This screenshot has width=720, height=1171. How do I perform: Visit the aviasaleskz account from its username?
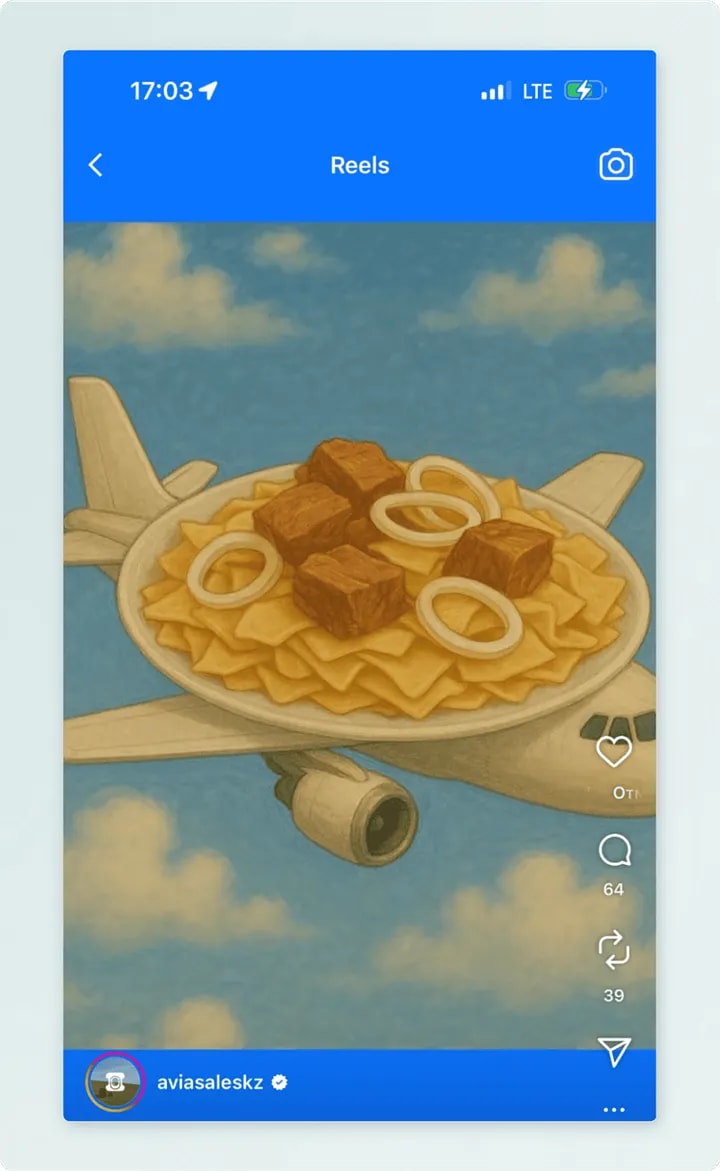(x=210, y=1082)
